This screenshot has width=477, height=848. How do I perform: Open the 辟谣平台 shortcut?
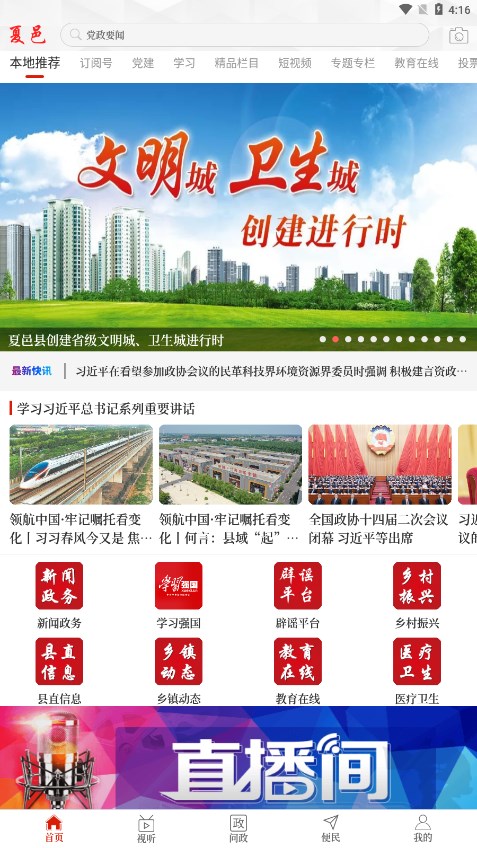coord(298,595)
